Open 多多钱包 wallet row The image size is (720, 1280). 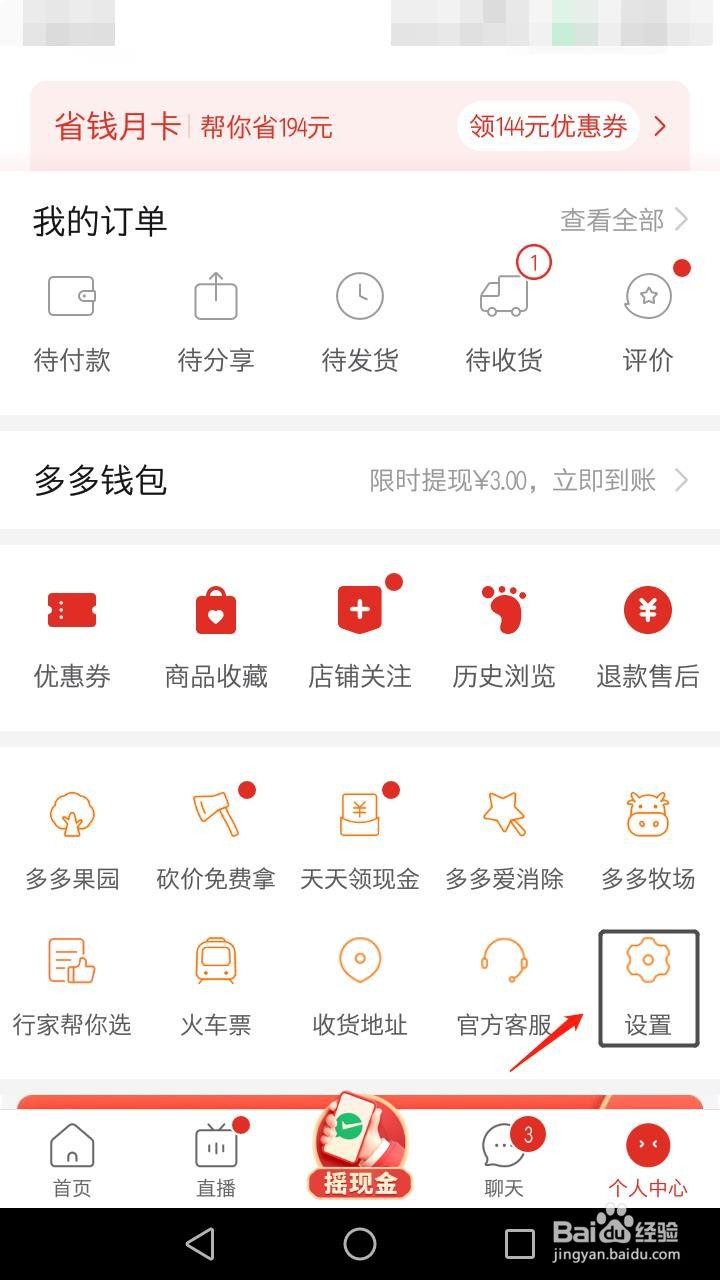tap(360, 481)
